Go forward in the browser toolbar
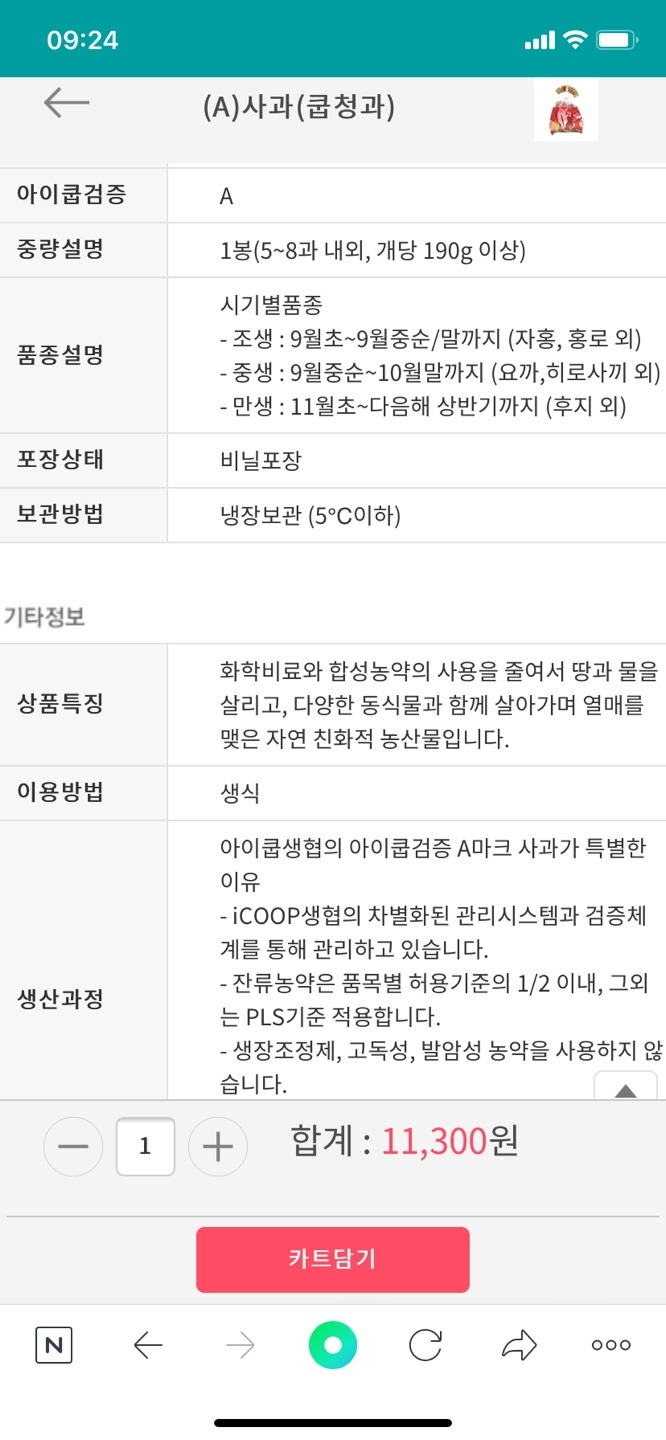The height and width of the screenshot is (1440, 666). [x=240, y=1346]
